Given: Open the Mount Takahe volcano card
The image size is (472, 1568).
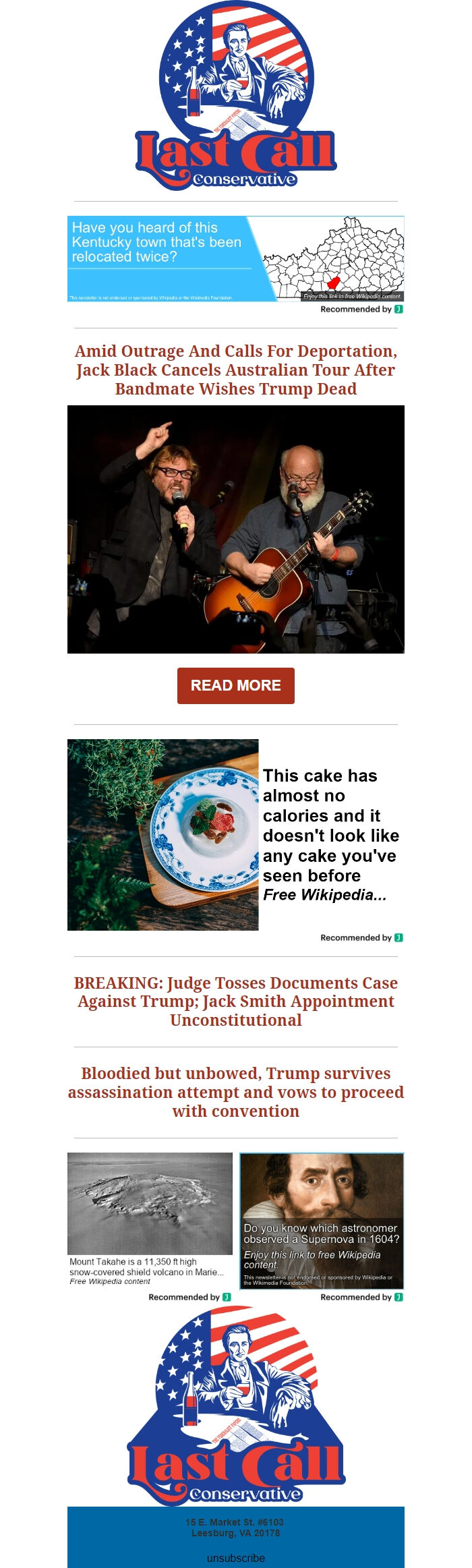Looking at the screenshot, I should click(150, 1218).
